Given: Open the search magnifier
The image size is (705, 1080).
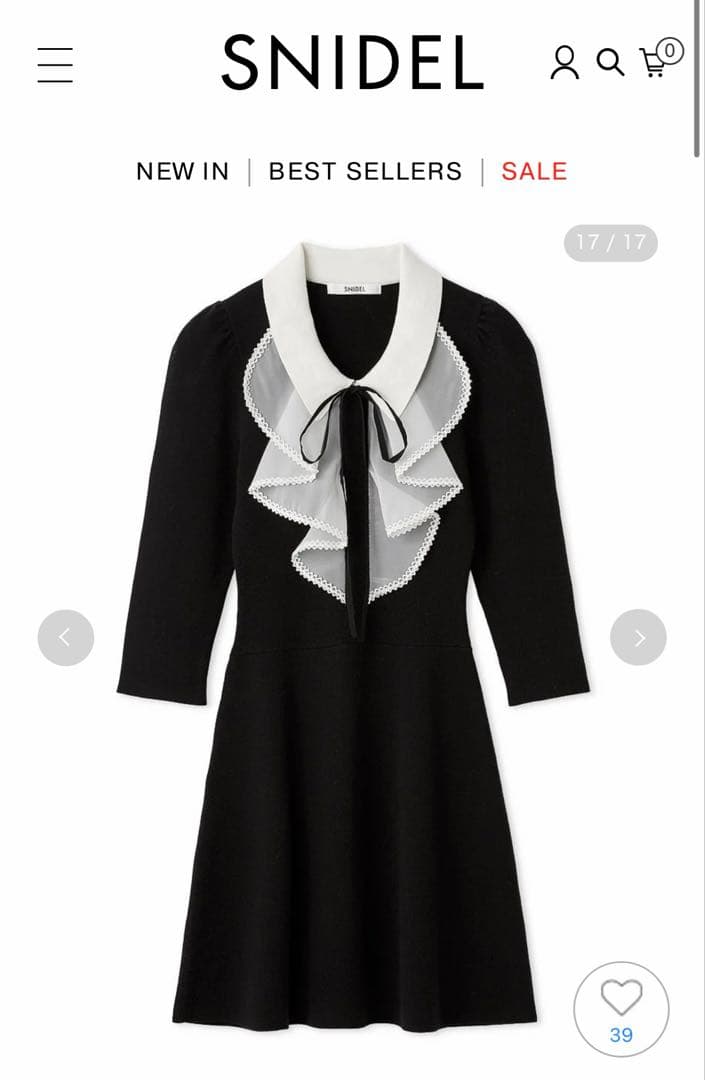Looking at the screenshot, I should click(x=610, y=62).
